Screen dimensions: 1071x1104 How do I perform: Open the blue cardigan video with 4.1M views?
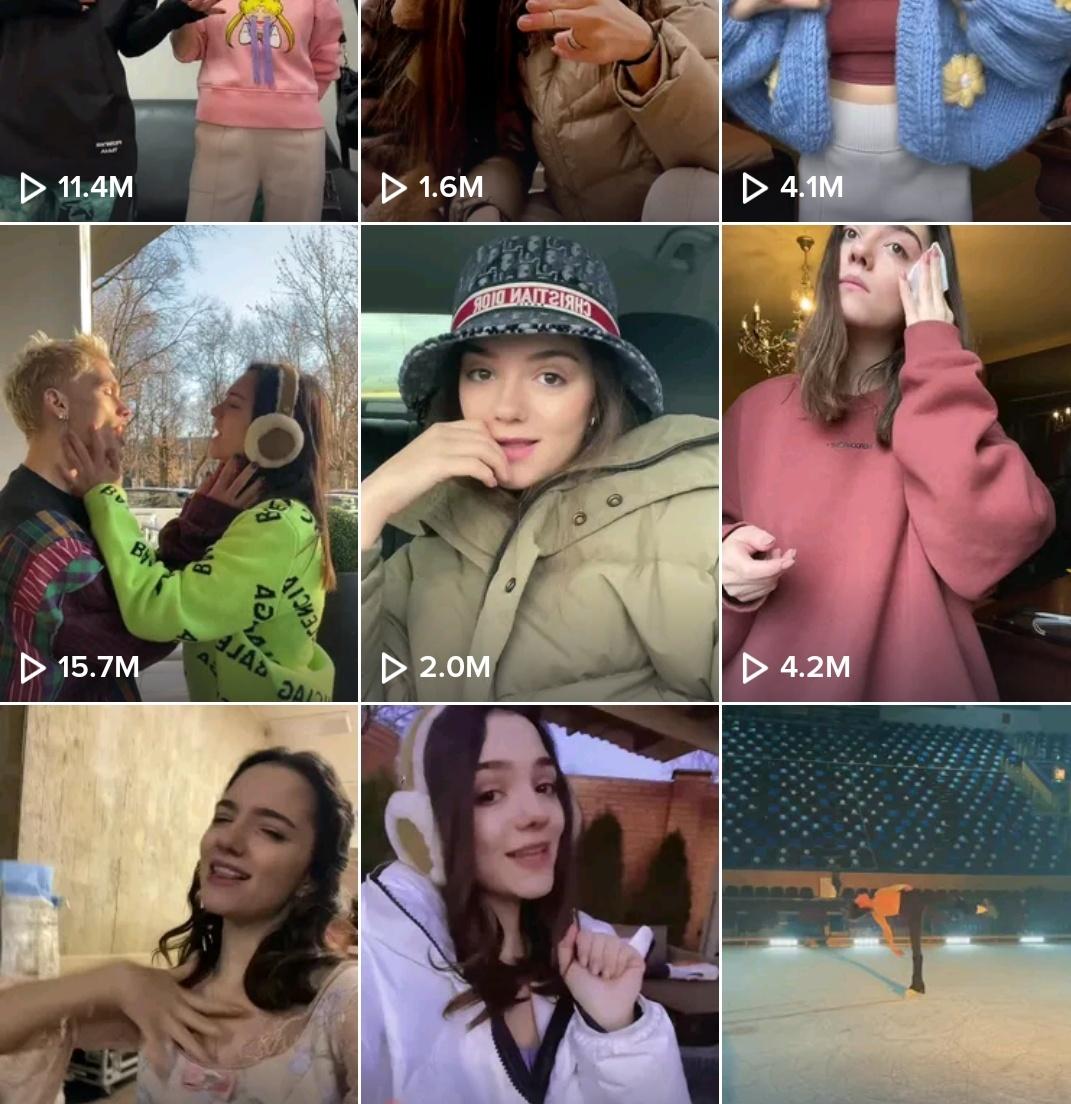click(x=896, y=110)
